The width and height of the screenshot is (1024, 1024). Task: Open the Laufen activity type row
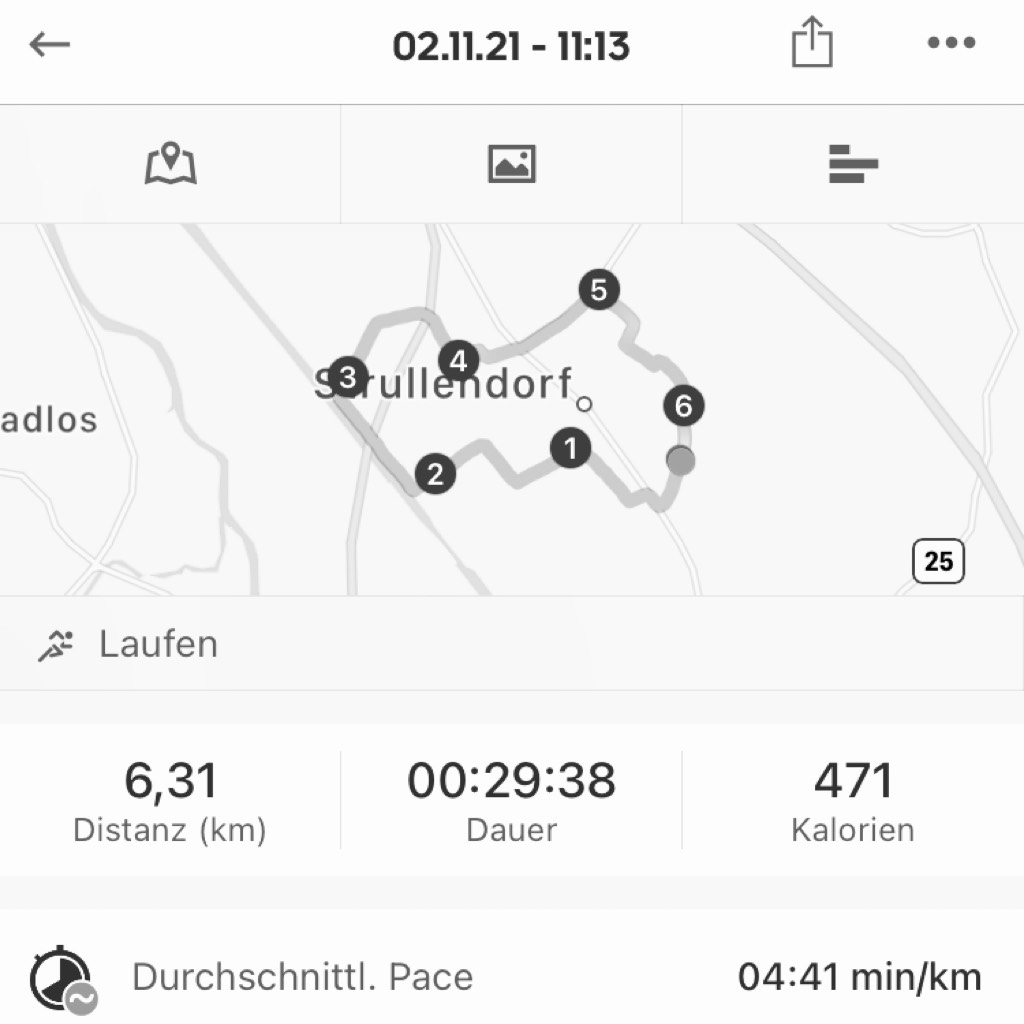512,644
